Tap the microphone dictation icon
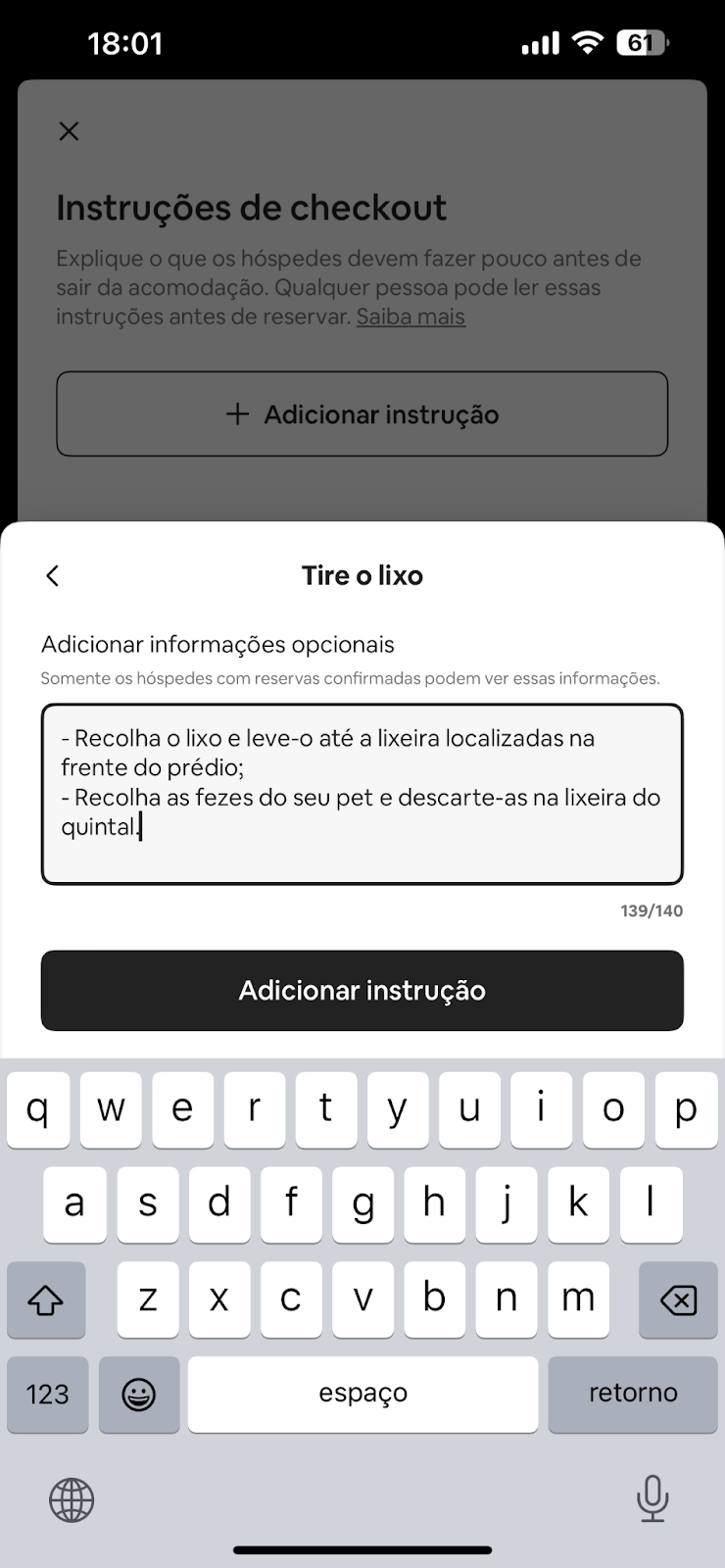725x1568 pixels. [x=652, y=1499]
